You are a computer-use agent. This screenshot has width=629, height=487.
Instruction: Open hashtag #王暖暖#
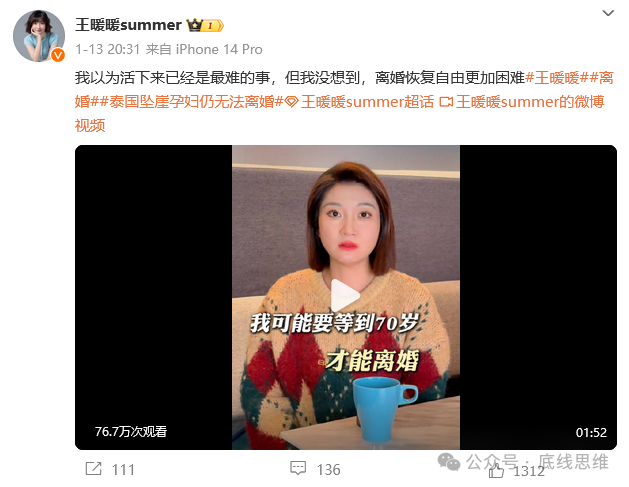pyautogui.click(x=561, y=77)
